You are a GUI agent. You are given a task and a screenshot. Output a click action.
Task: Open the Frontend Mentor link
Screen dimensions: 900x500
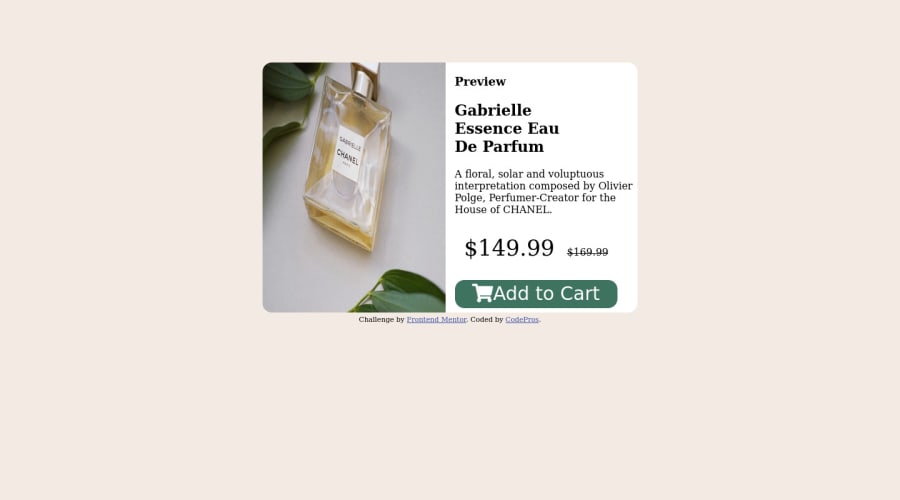click(436, 320)
